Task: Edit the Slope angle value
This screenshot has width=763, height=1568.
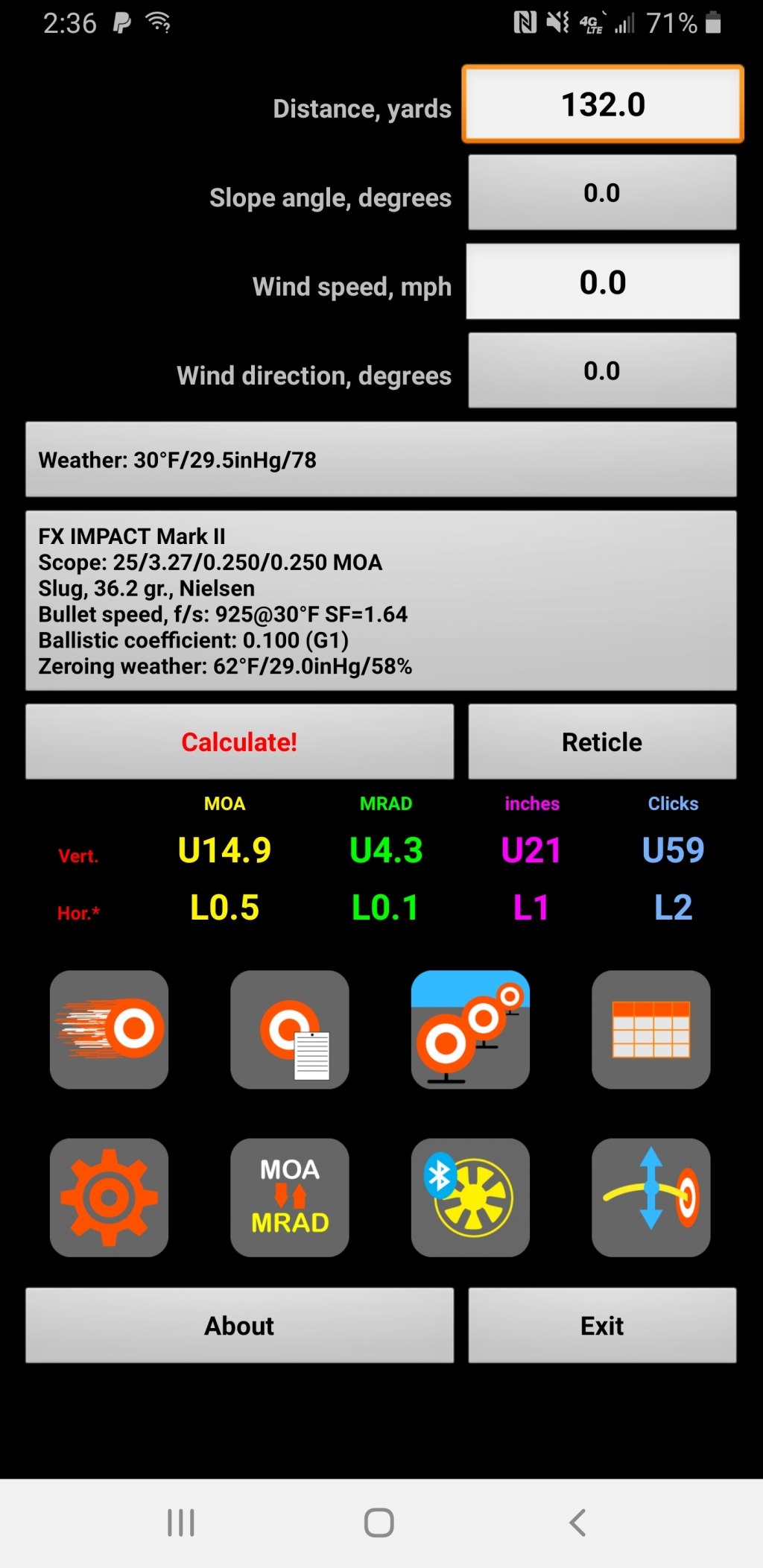Action: point(602,193)
